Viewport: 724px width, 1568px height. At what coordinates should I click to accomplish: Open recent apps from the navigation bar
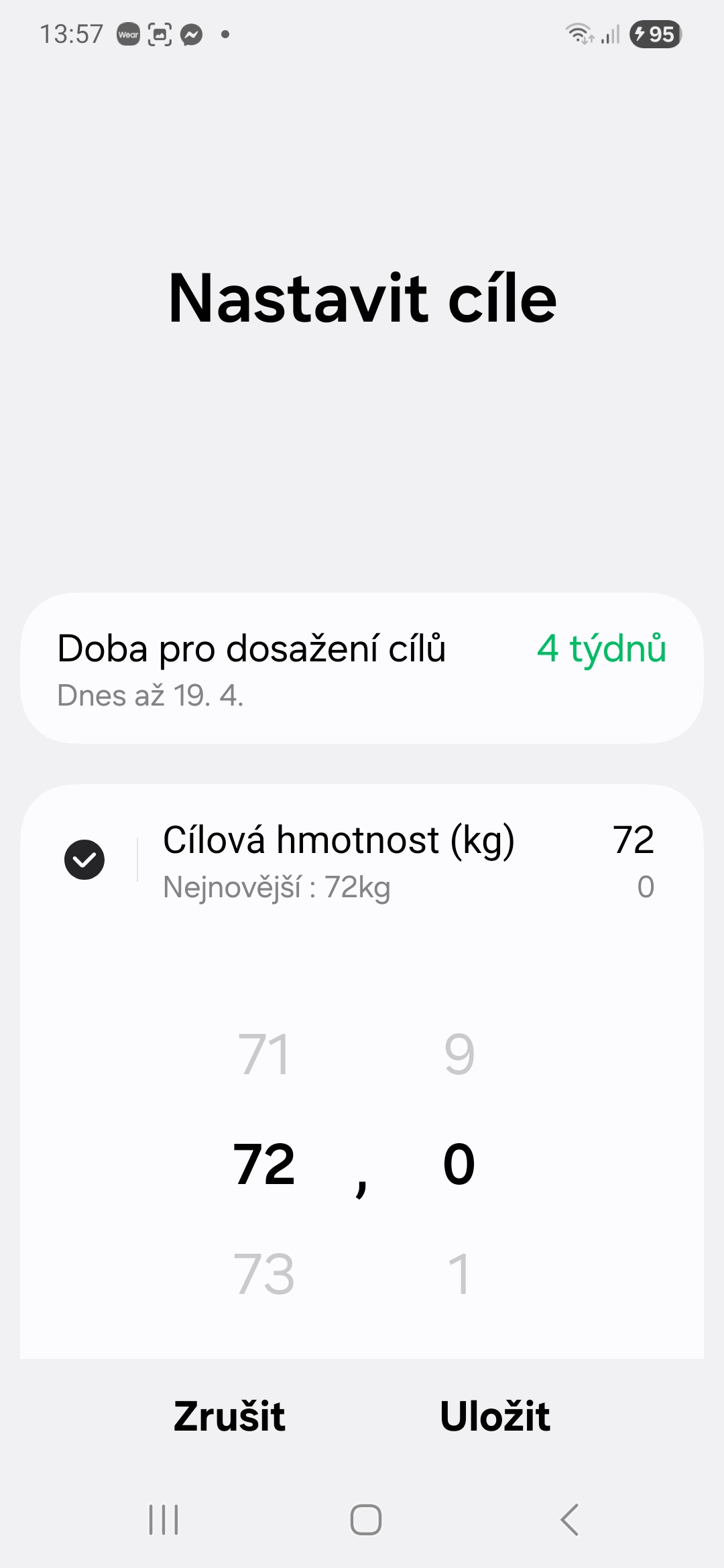coord(164,1519)
